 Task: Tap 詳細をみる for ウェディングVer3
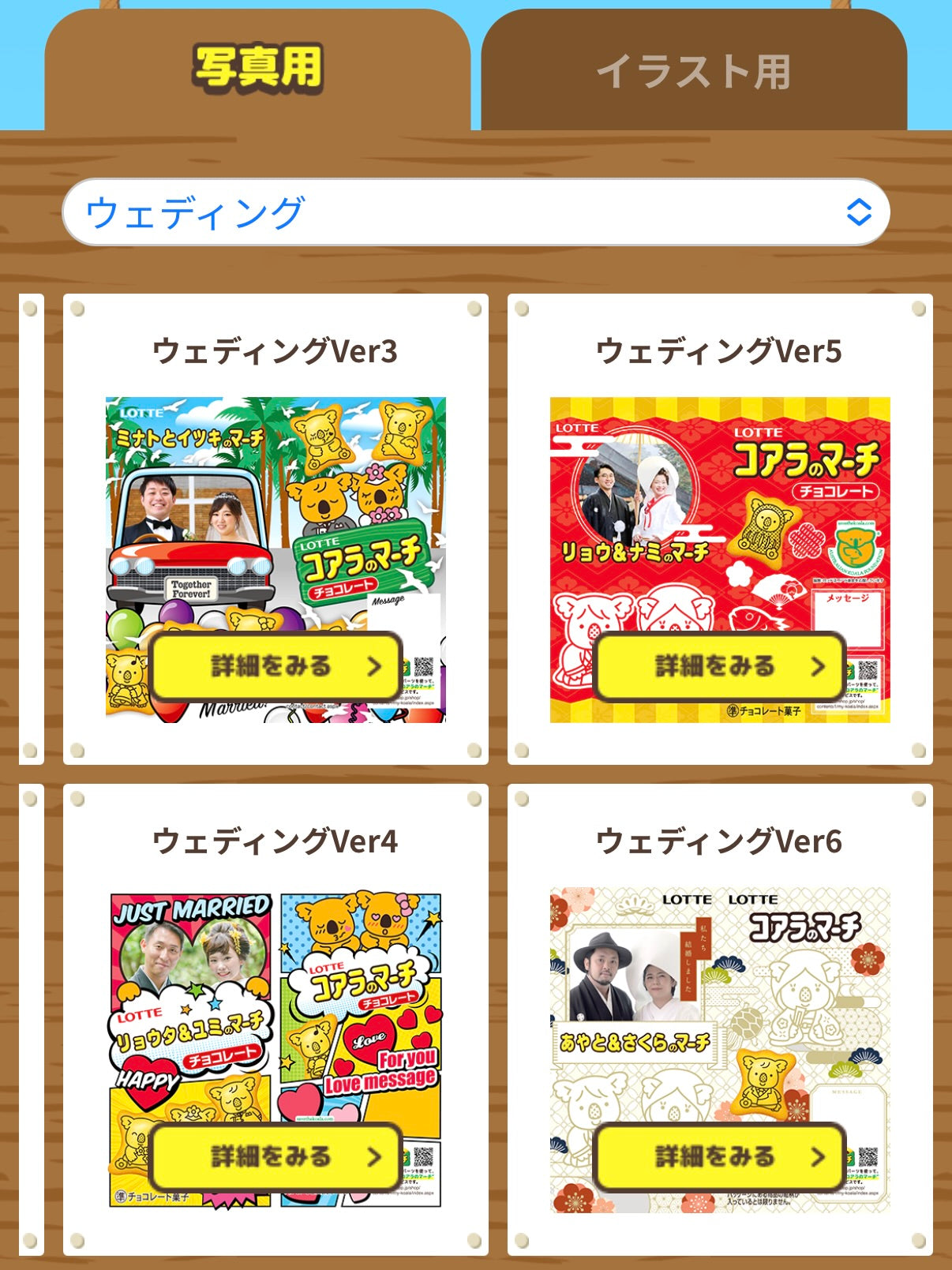coord(275,666)
